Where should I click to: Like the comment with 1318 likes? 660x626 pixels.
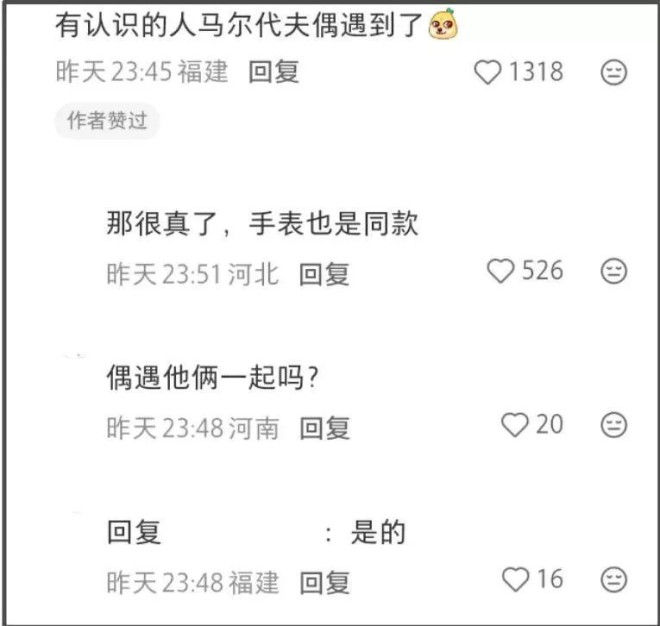click(487, 73)
